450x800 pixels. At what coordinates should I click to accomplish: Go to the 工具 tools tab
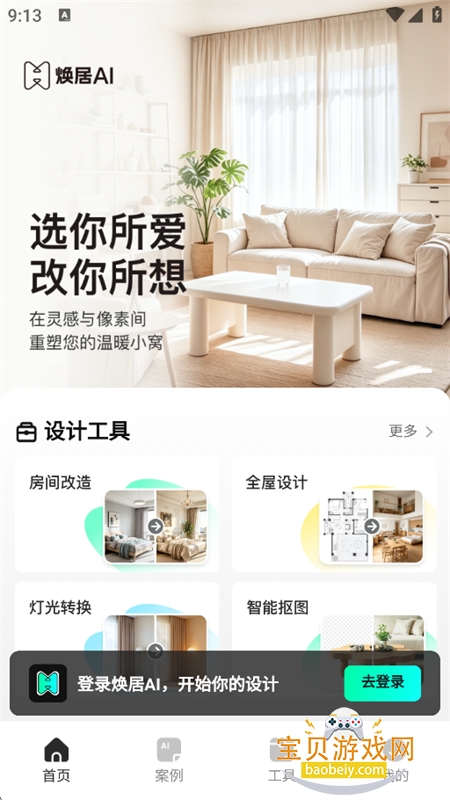tap(281, 760)
